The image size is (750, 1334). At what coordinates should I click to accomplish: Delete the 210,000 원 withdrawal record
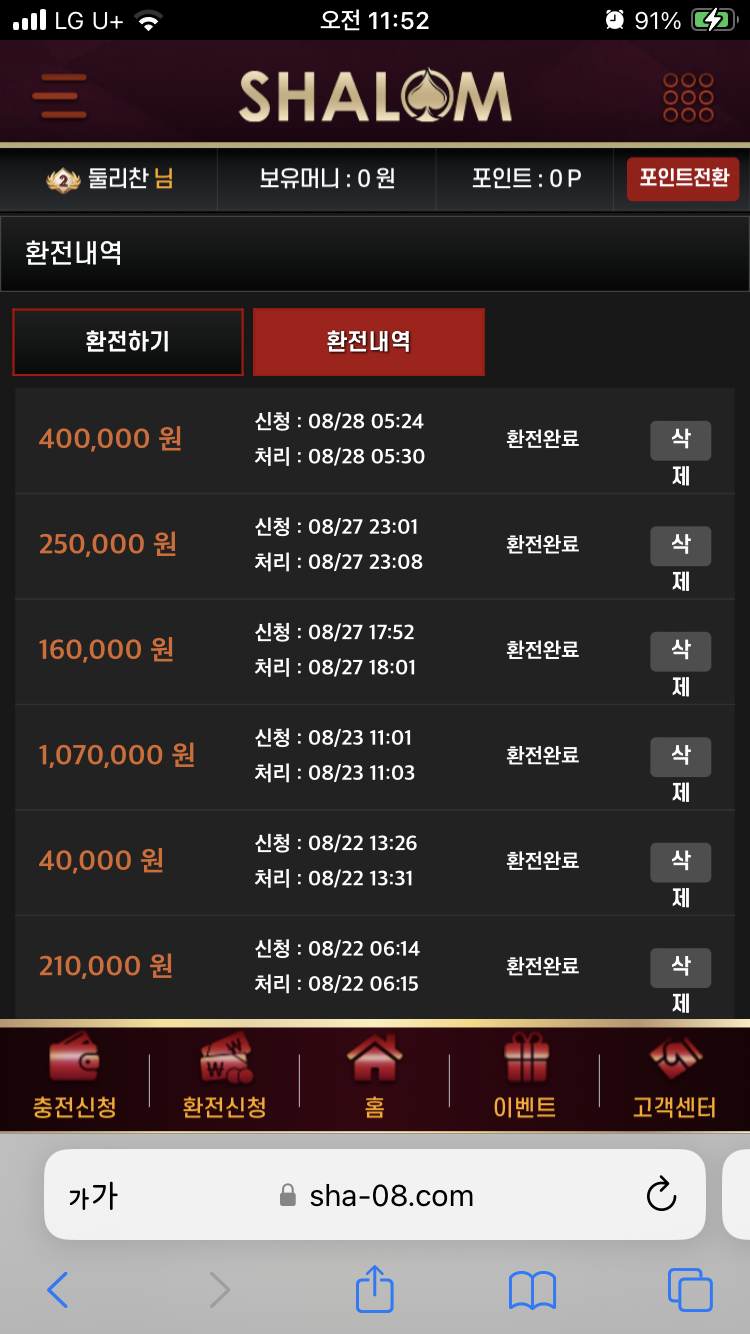680,968
